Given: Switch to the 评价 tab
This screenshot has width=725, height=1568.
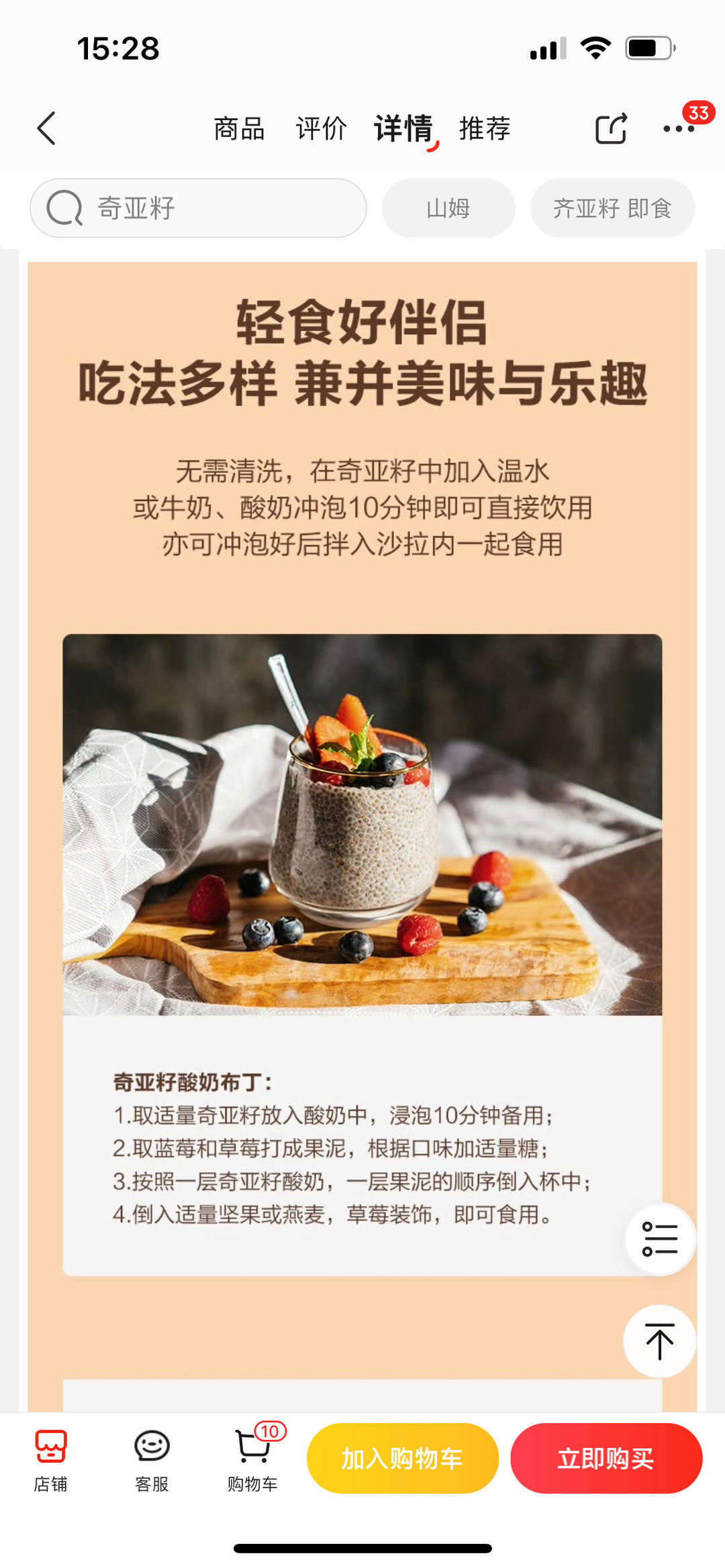Looking at the screenshot, I should 321,128.
